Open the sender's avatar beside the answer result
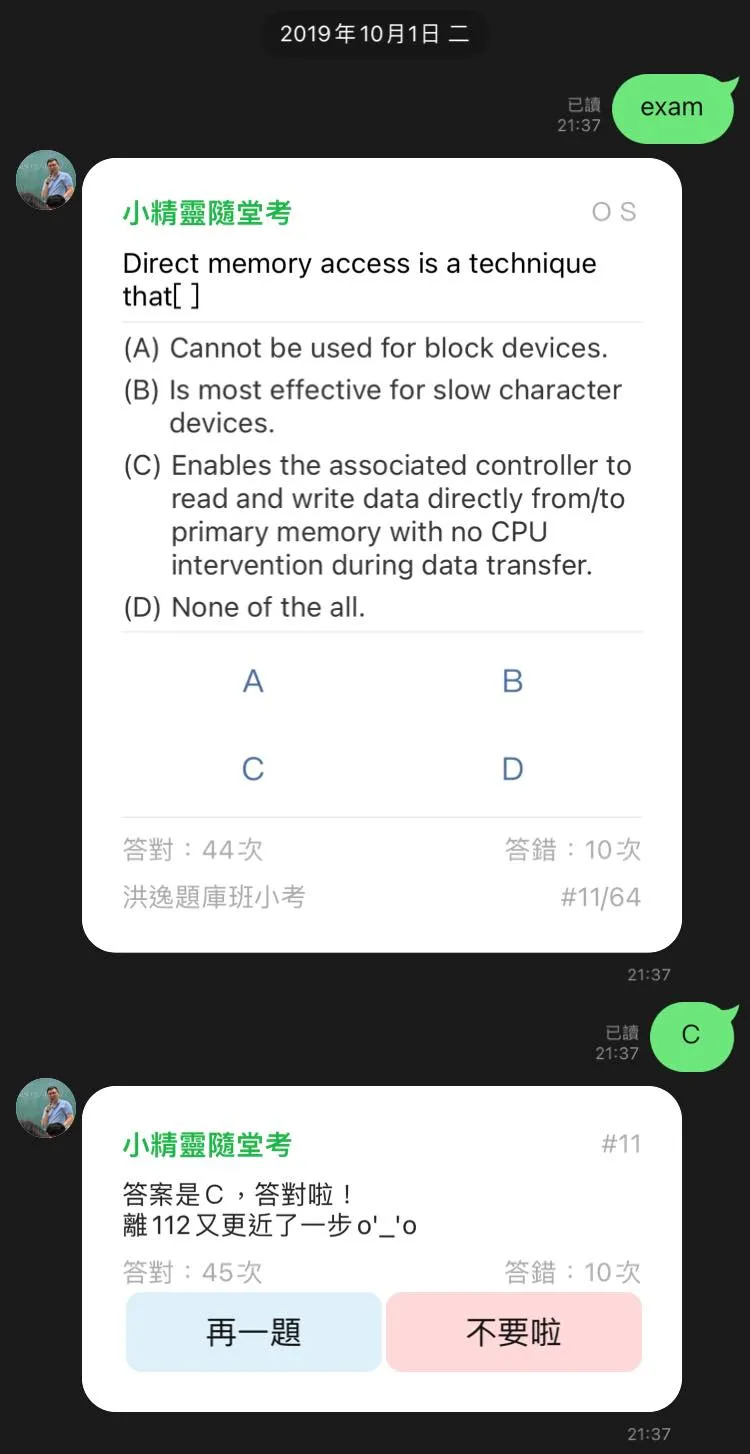This screenshot has width=750, height=1454. 46,1108
